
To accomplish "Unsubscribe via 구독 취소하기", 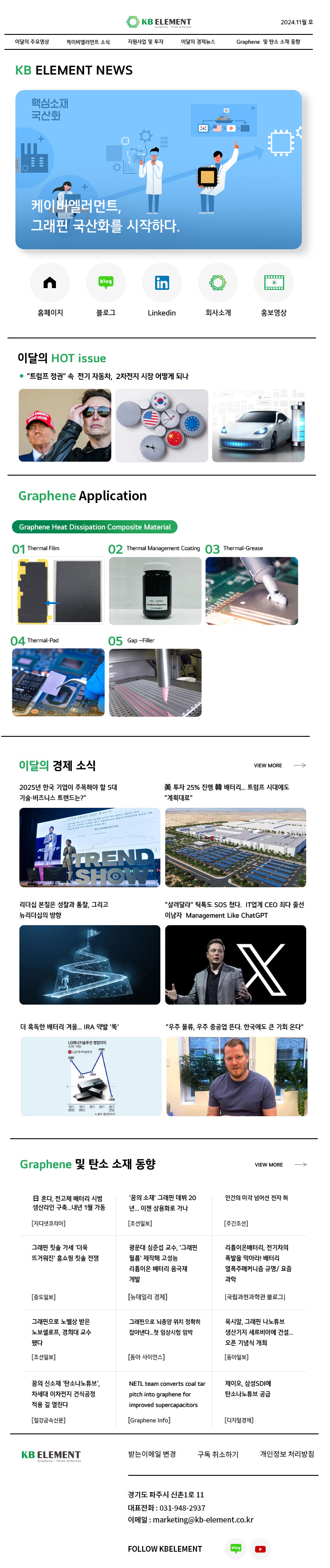I will (x=218, y=1454).
